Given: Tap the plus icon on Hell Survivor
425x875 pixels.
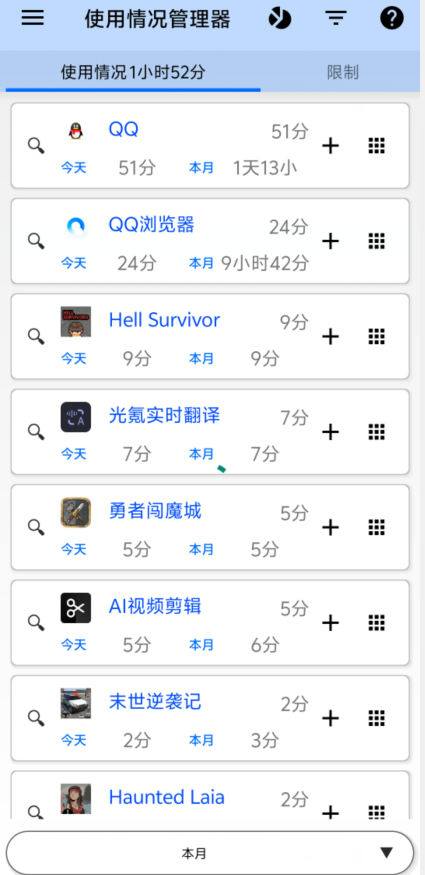Looking at the screenshot, I should click(331, 337).
